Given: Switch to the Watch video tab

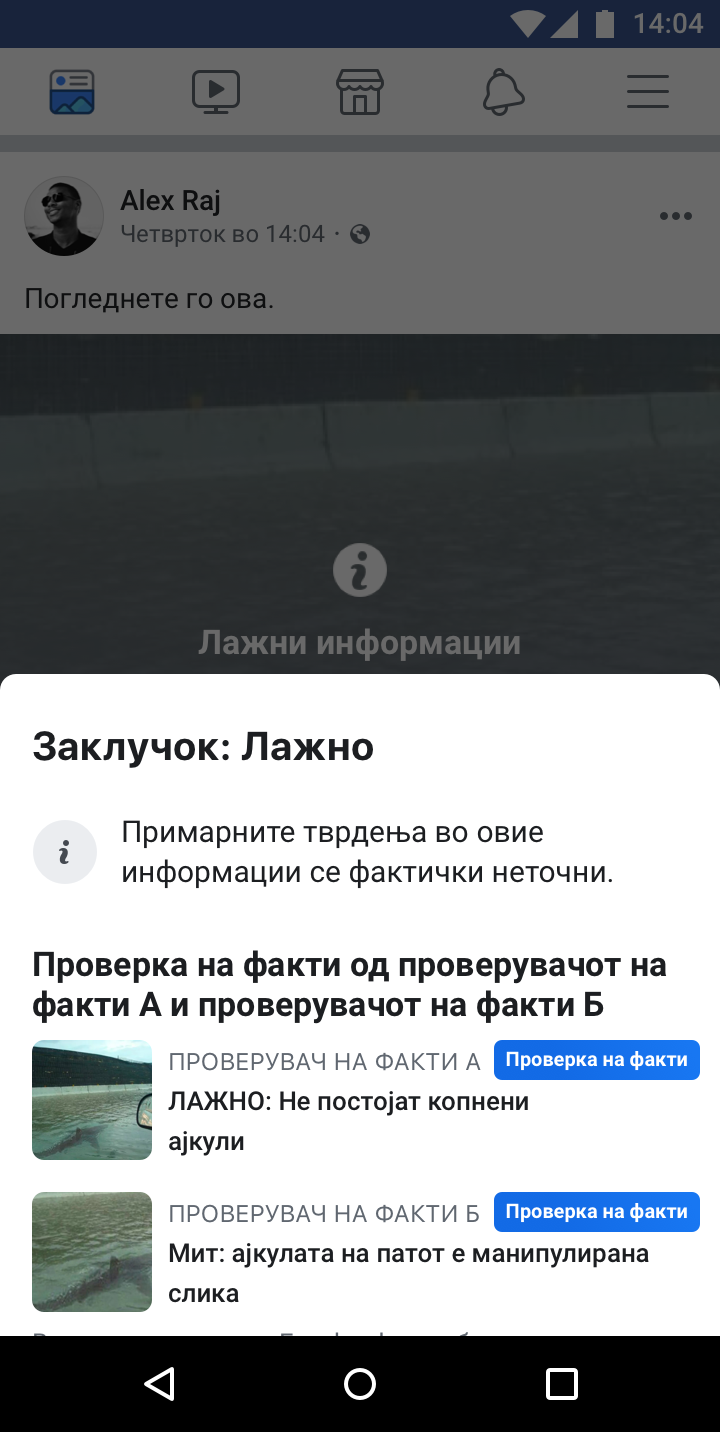Looking at the screenshot, I should point(216,92).
